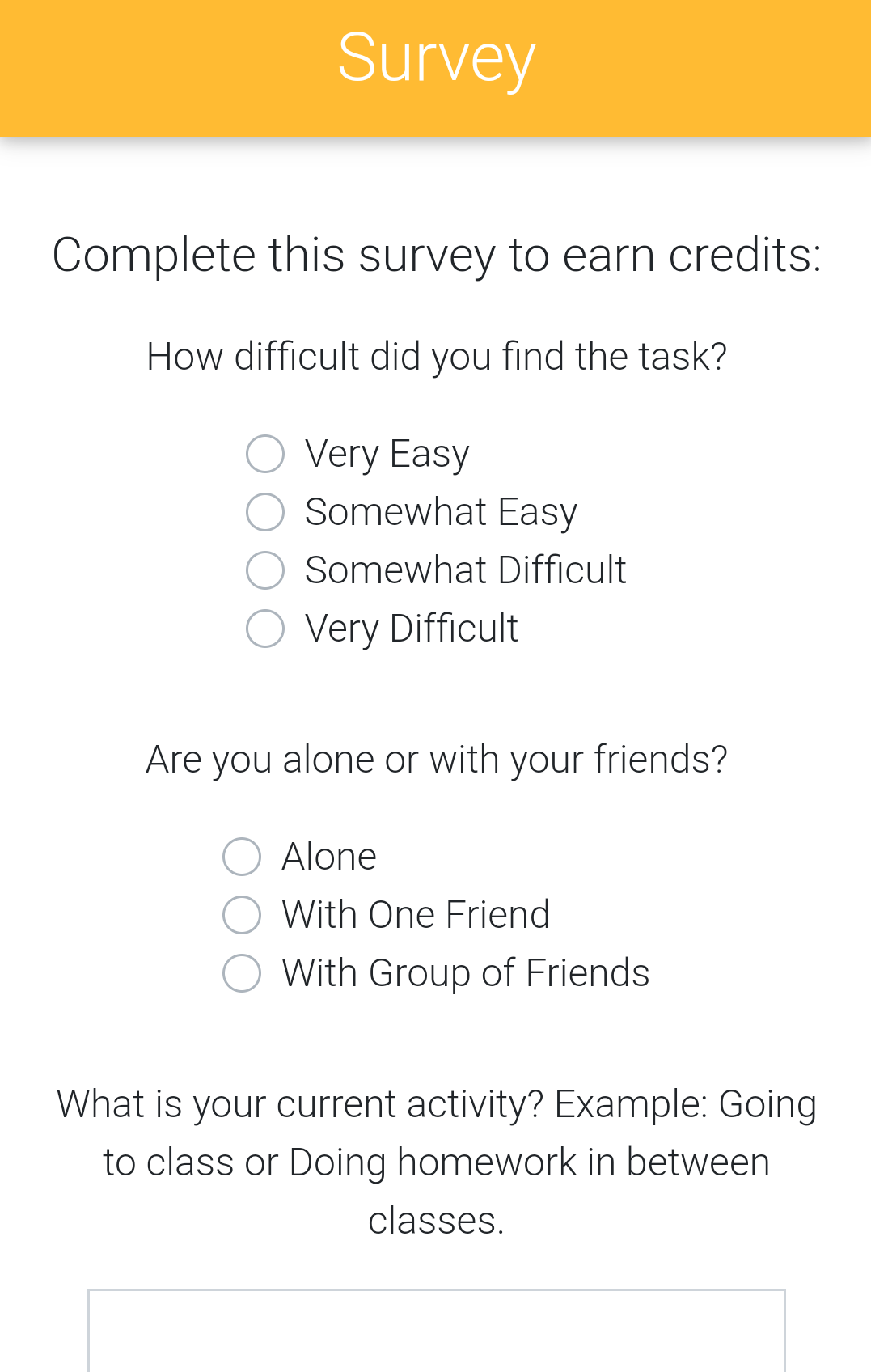Focus the current activity text field
The image size is (871, 1372).
pyautogui.click(x=436, y=1331)
